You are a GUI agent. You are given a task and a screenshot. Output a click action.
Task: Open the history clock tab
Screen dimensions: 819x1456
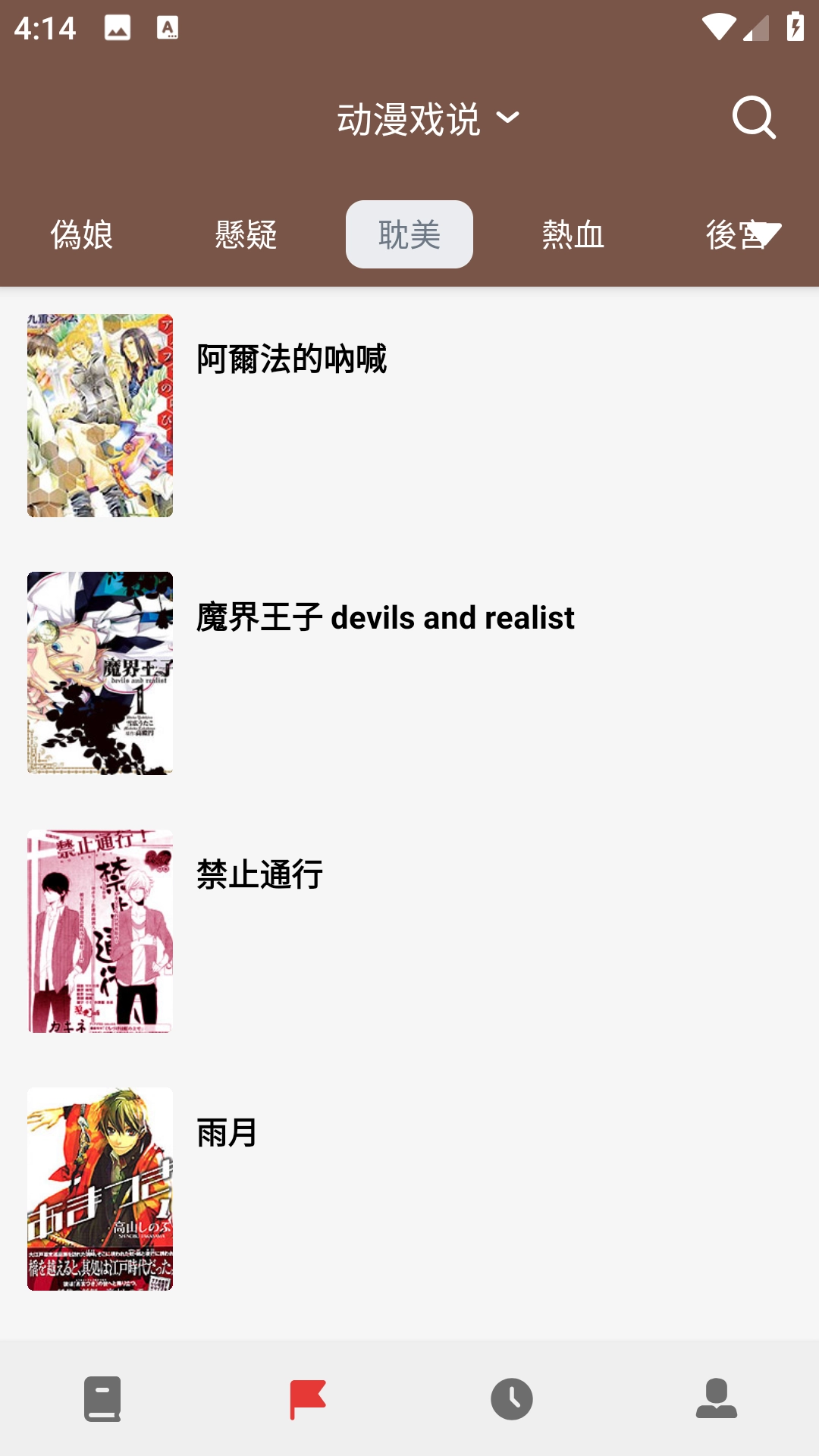tap(512, 1398)
